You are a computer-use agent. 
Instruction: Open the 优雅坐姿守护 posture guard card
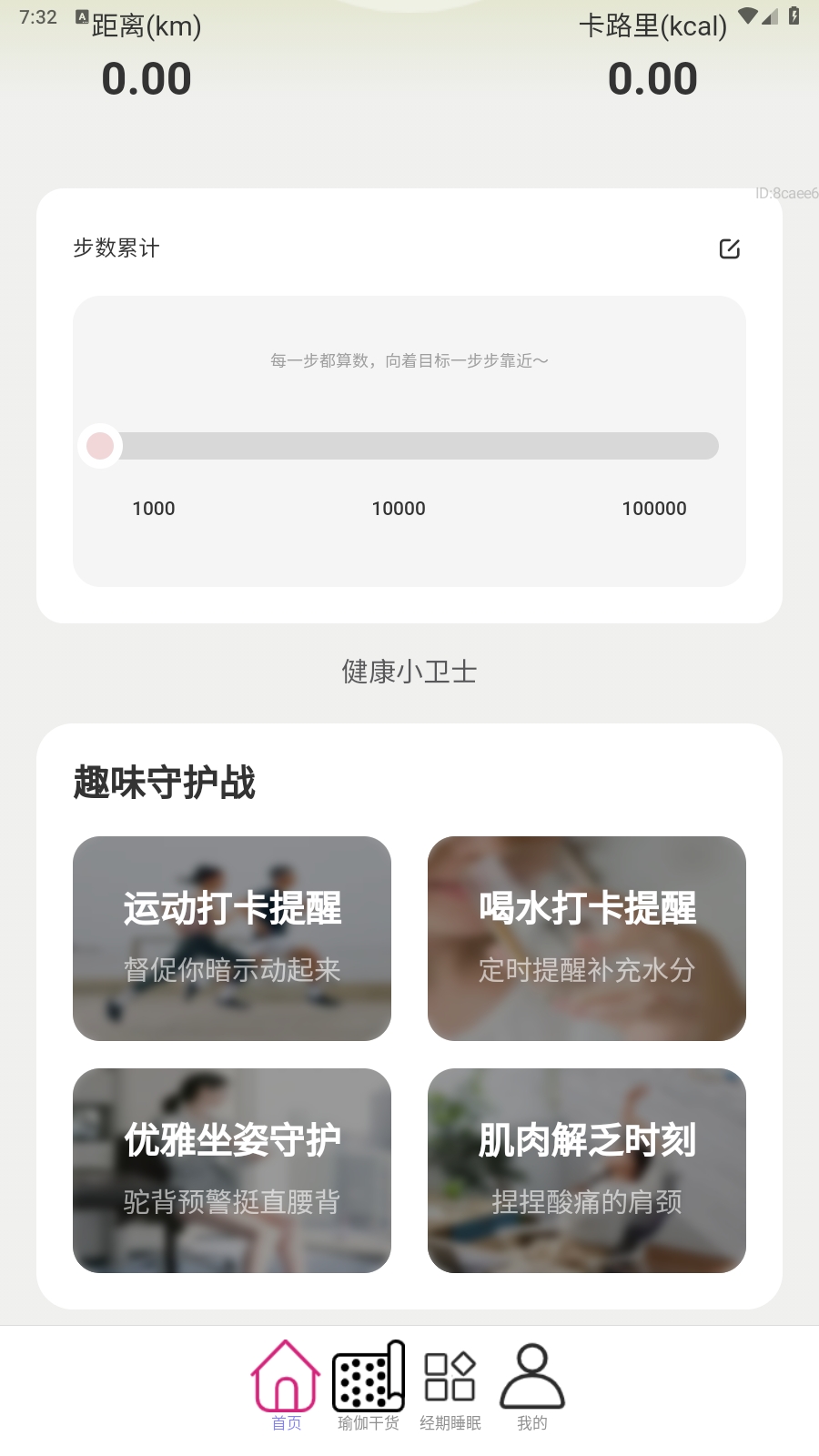232,1170
